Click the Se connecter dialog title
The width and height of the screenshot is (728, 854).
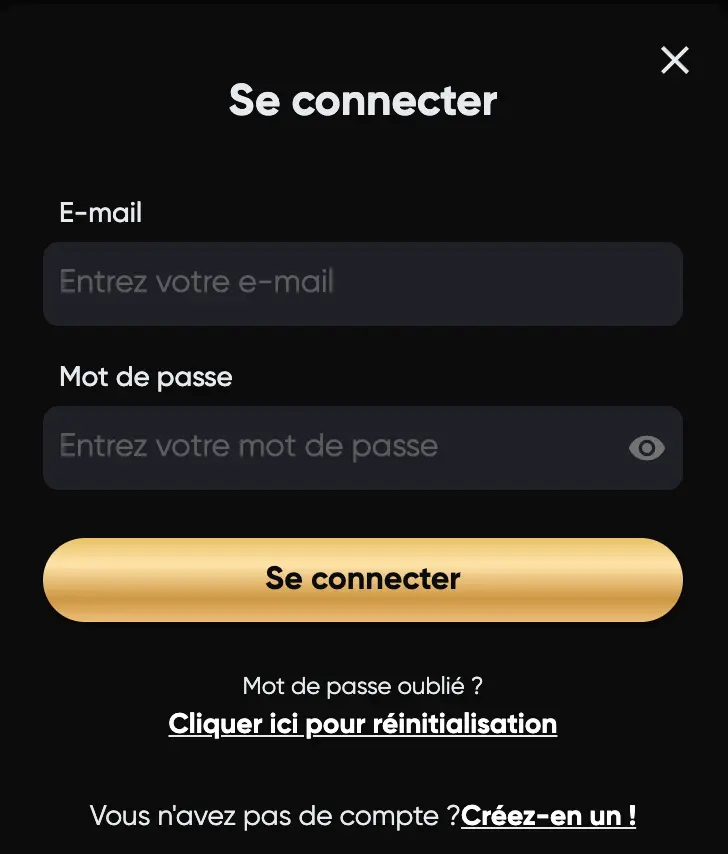[363, 100]
